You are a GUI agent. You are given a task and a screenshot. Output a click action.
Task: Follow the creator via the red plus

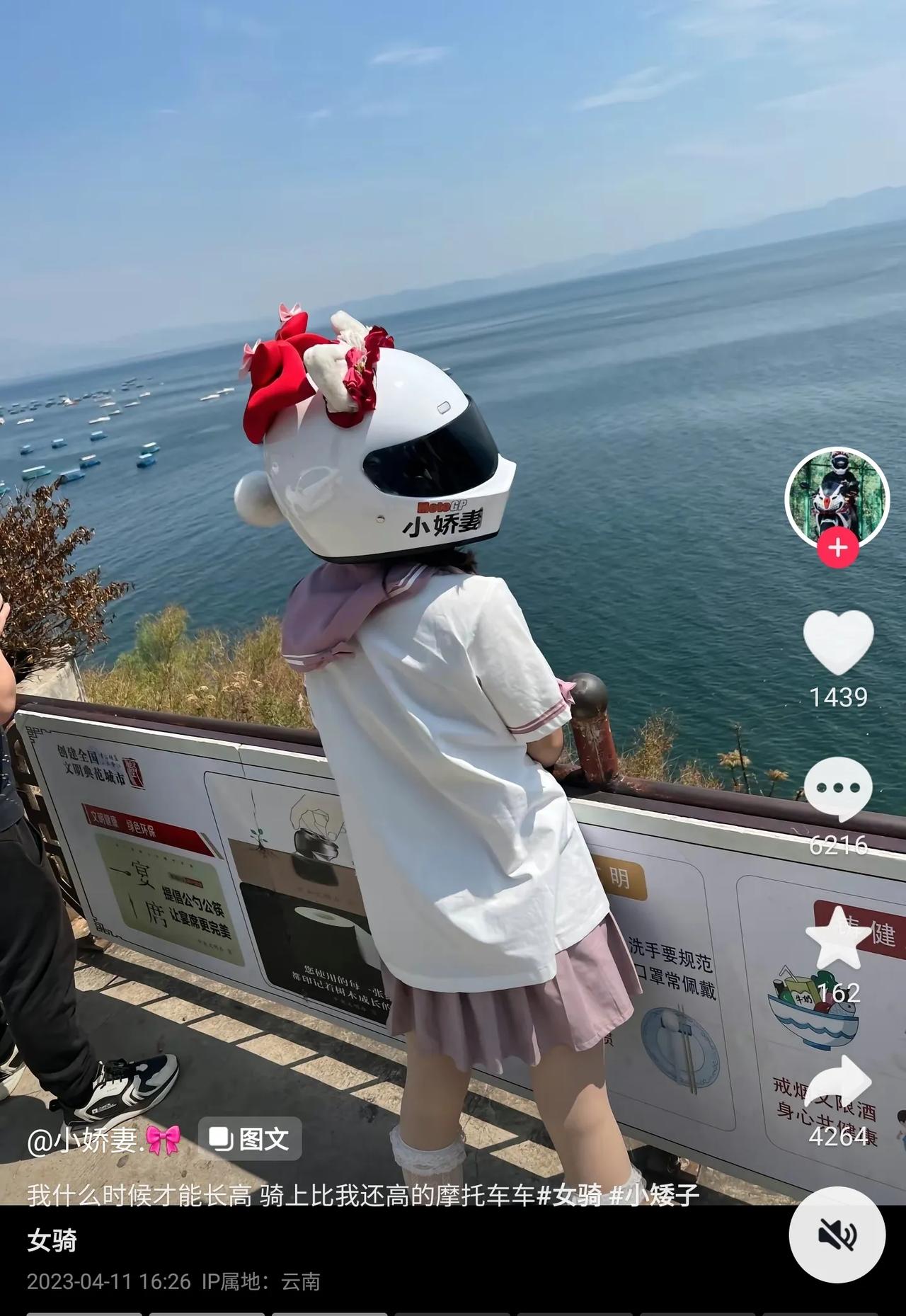[837, 548]
